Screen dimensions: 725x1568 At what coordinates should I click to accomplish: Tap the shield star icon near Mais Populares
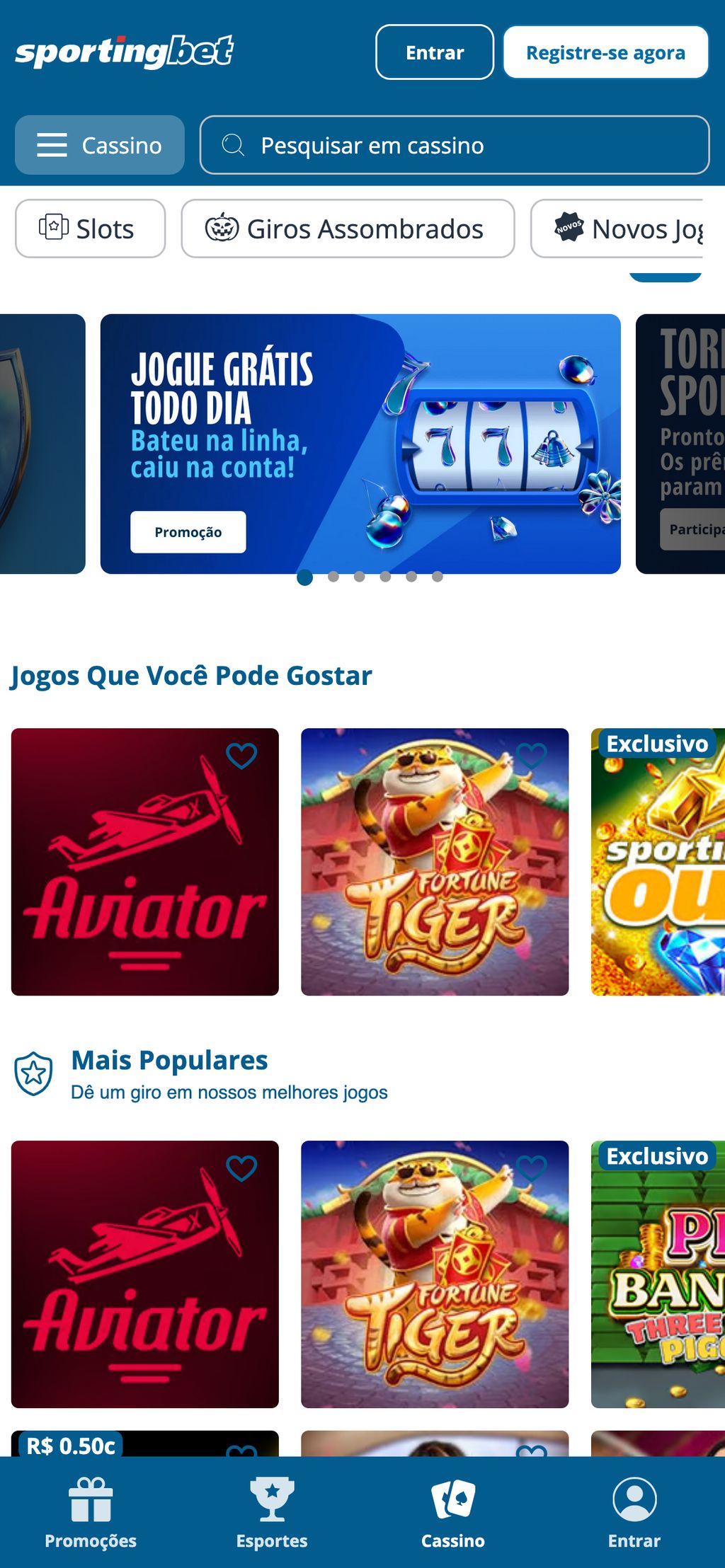point(33,1073)
